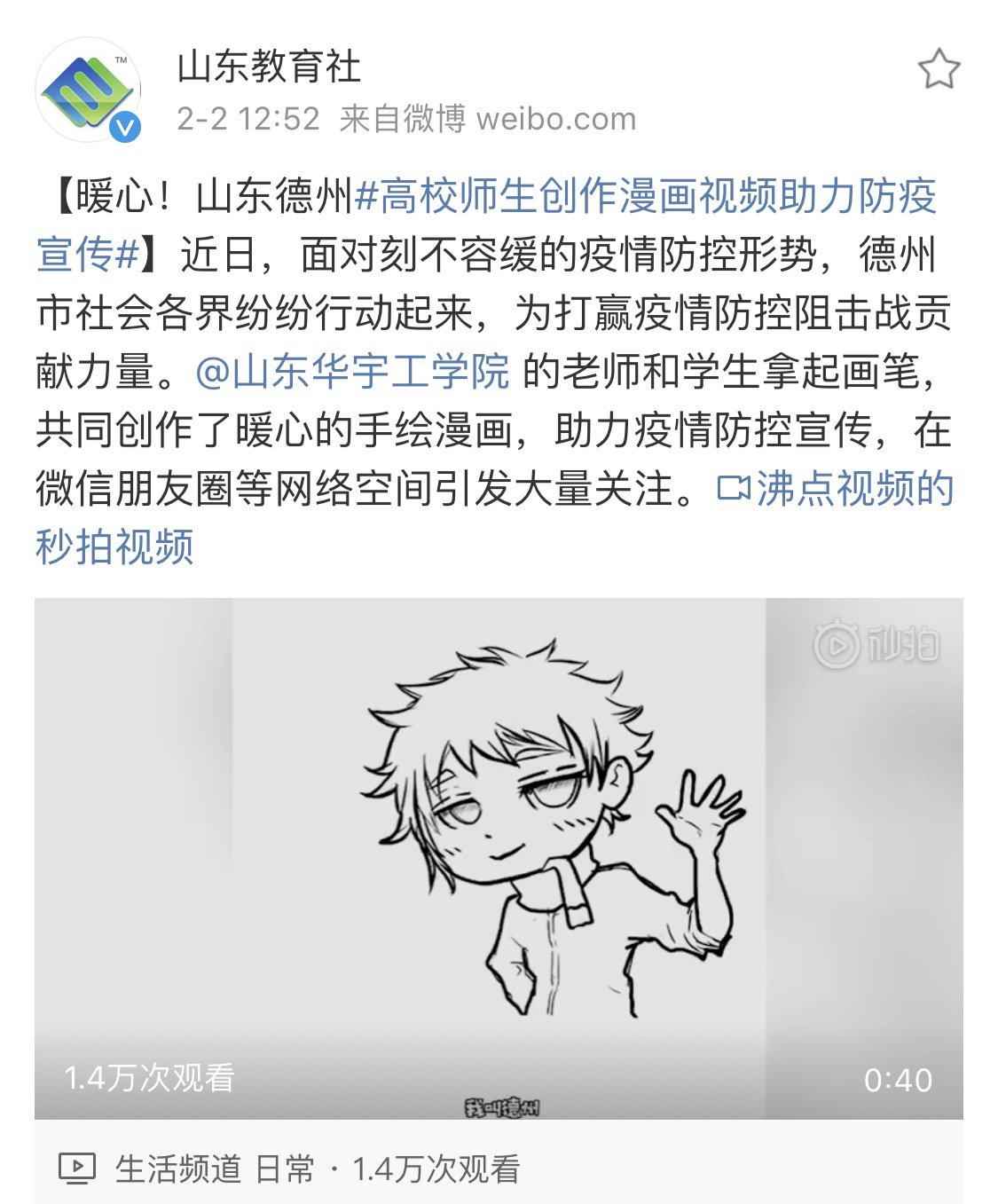Viewport: 998px width, 1204px height.
Task: Open the 沸点视频的秒拍视频 link
Action: [x=834, y=489]
